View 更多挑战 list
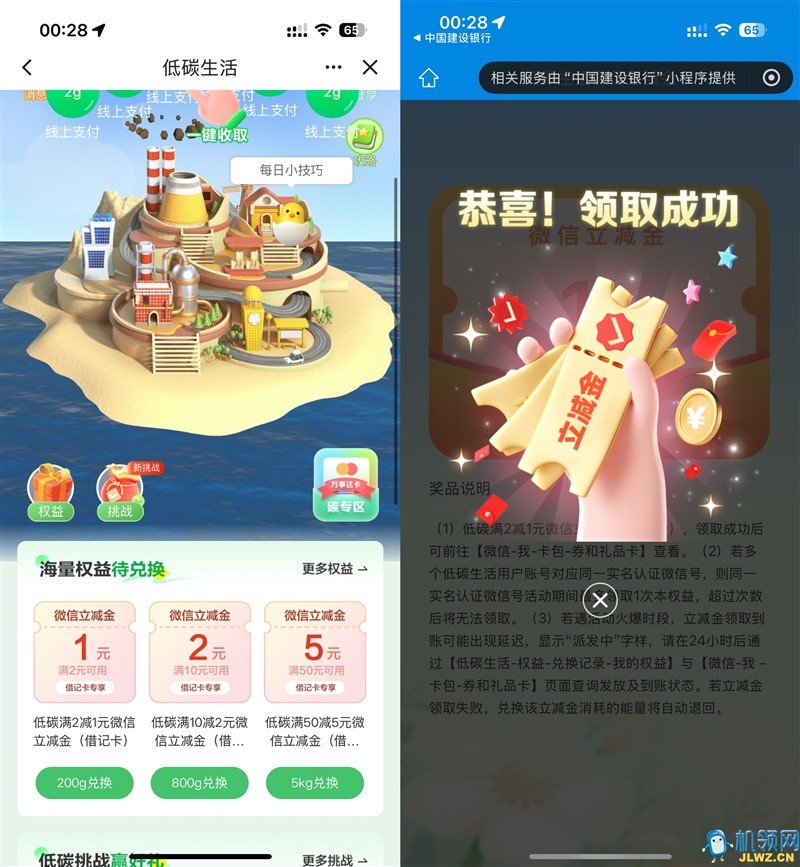800x867 pixels. pyautogui.click(x=334, y=859)
